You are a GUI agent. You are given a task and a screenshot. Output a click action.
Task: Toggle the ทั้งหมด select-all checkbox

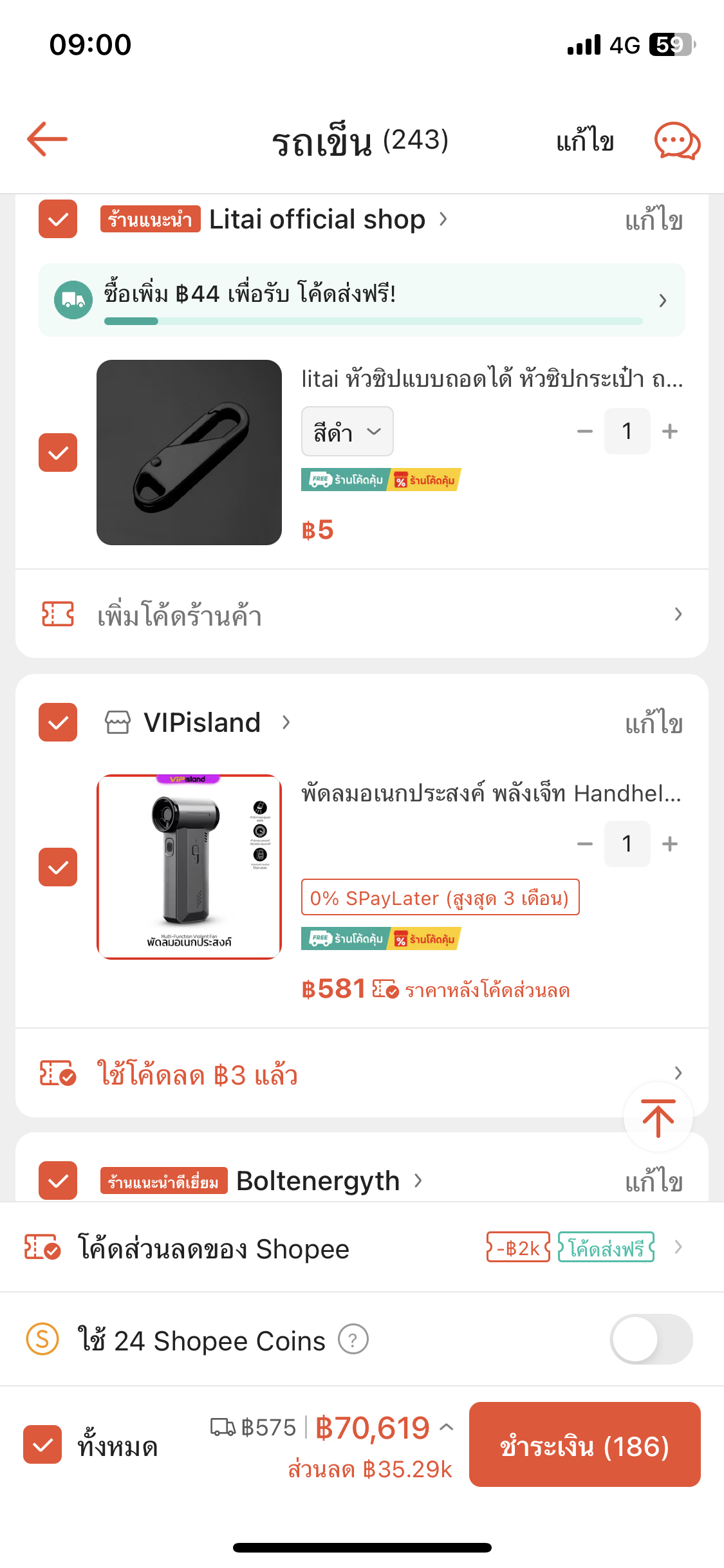42,1445
